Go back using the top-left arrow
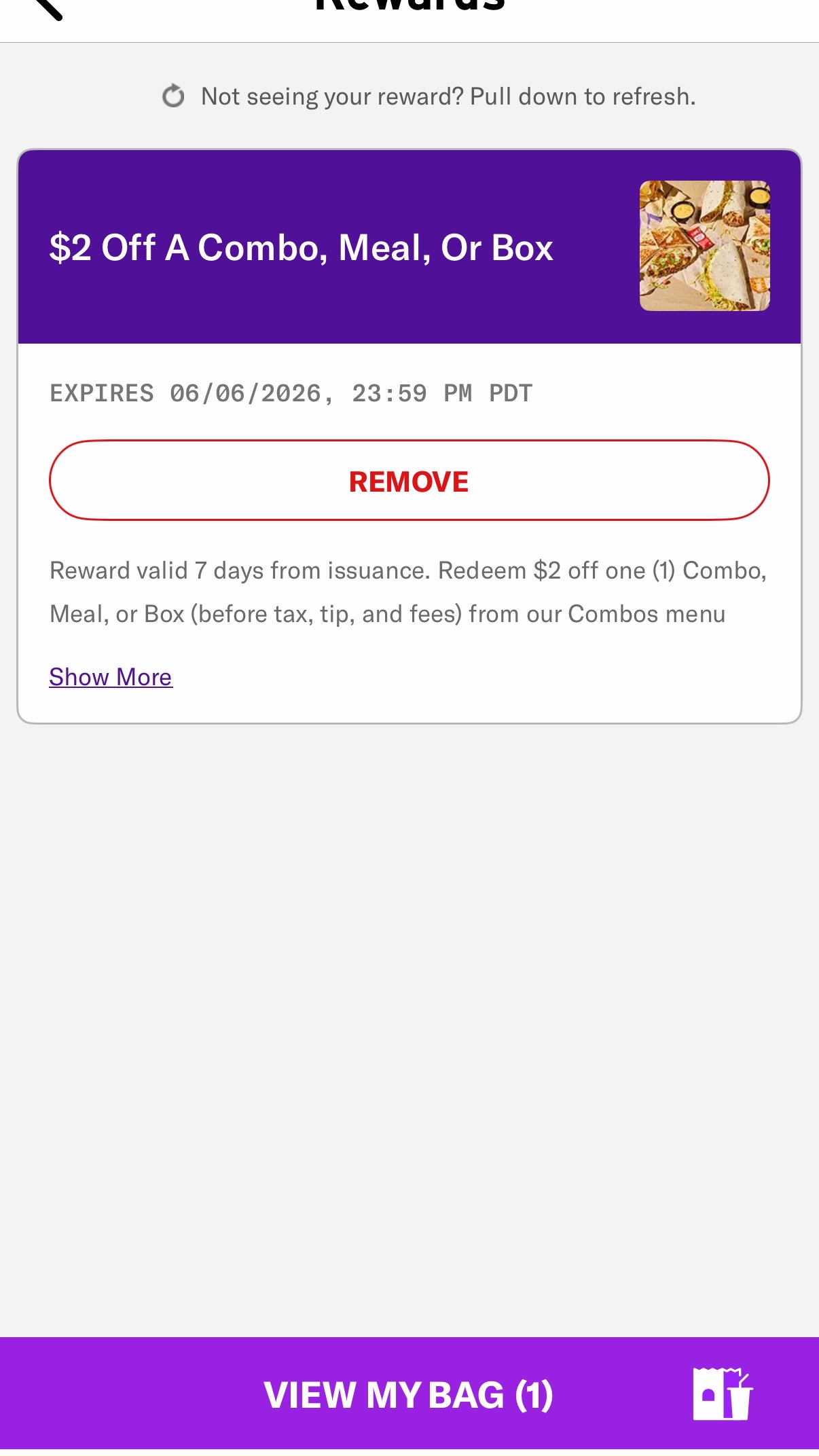This screenshot has height=1456, width=819. click(48, 8)
